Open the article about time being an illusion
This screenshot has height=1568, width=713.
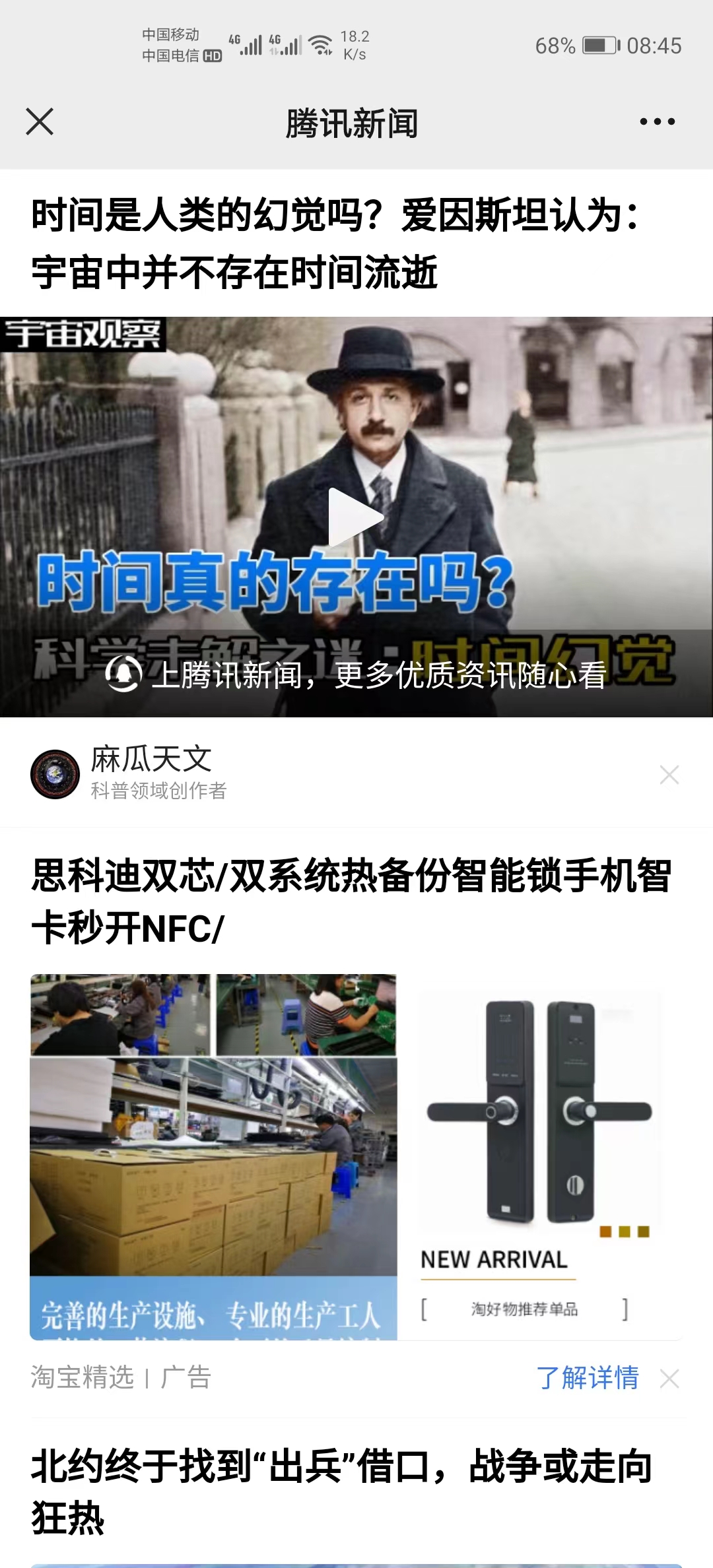tap(335, 244)
